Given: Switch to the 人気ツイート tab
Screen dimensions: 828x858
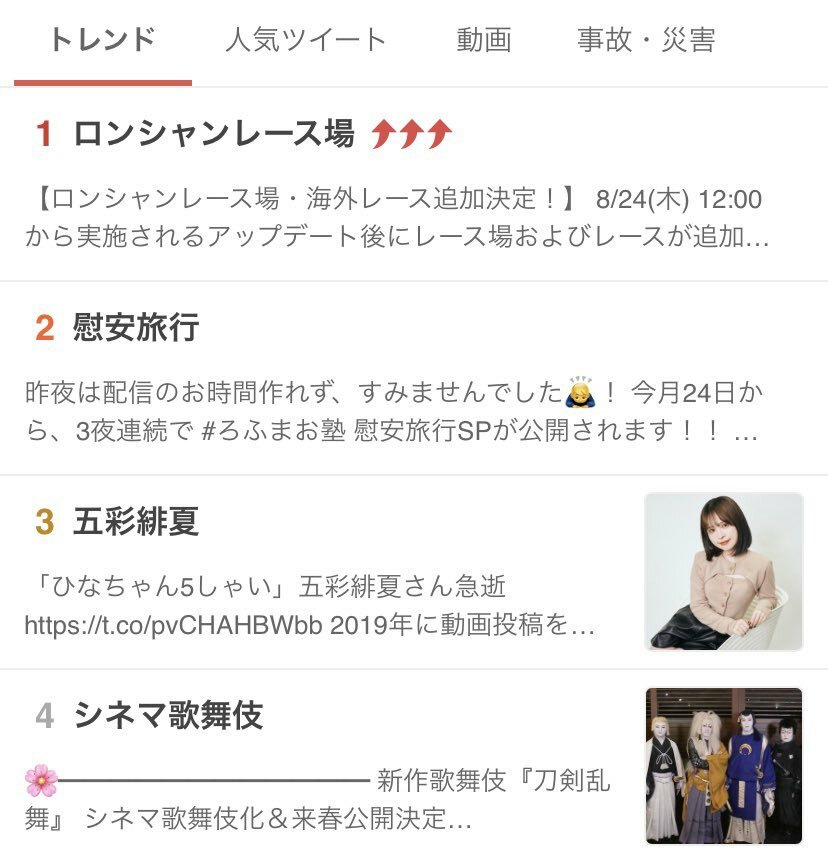Looking at the screenshot, I should (305, 40).
